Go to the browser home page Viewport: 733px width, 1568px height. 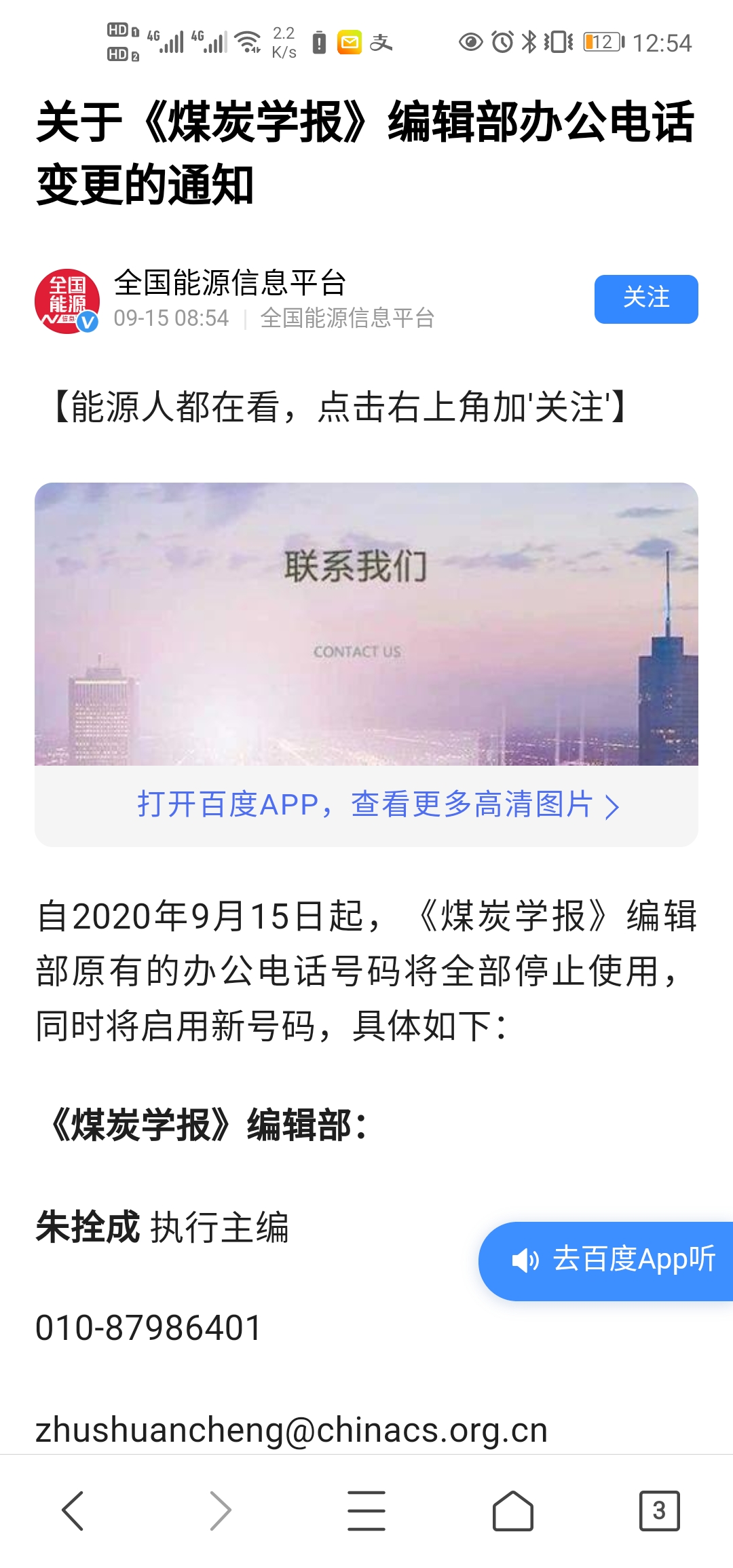pyautogui.click(x=513, y=1510)
